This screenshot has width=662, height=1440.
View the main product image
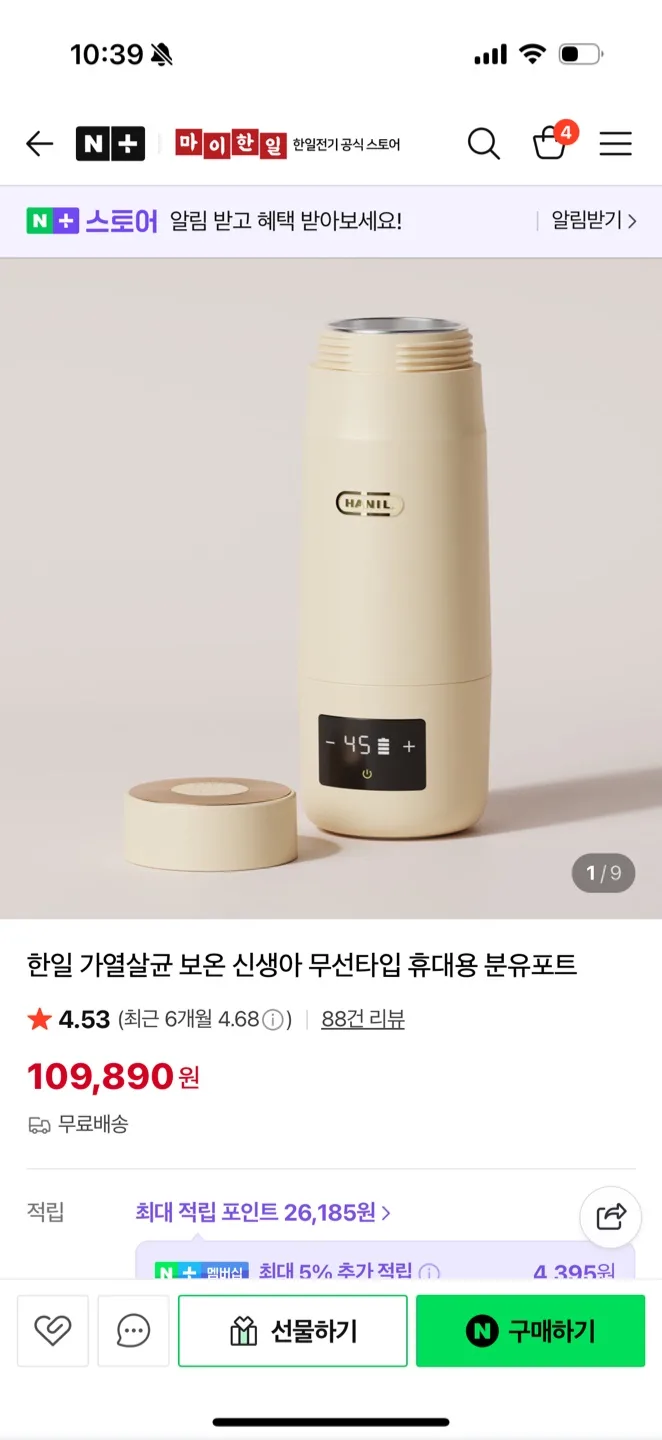click(x=330, y=588)
